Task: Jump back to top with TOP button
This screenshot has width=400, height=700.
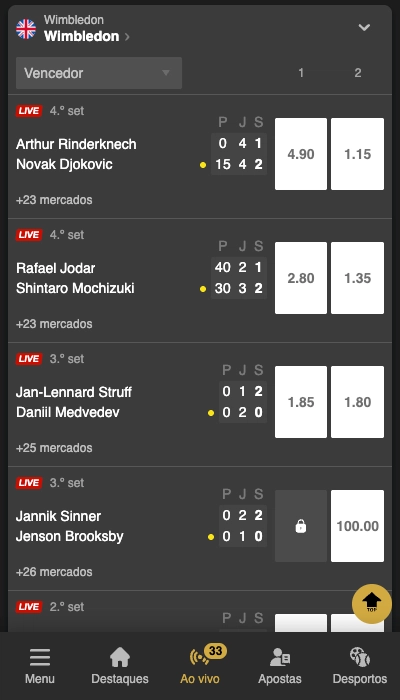Action: point(371,604)
